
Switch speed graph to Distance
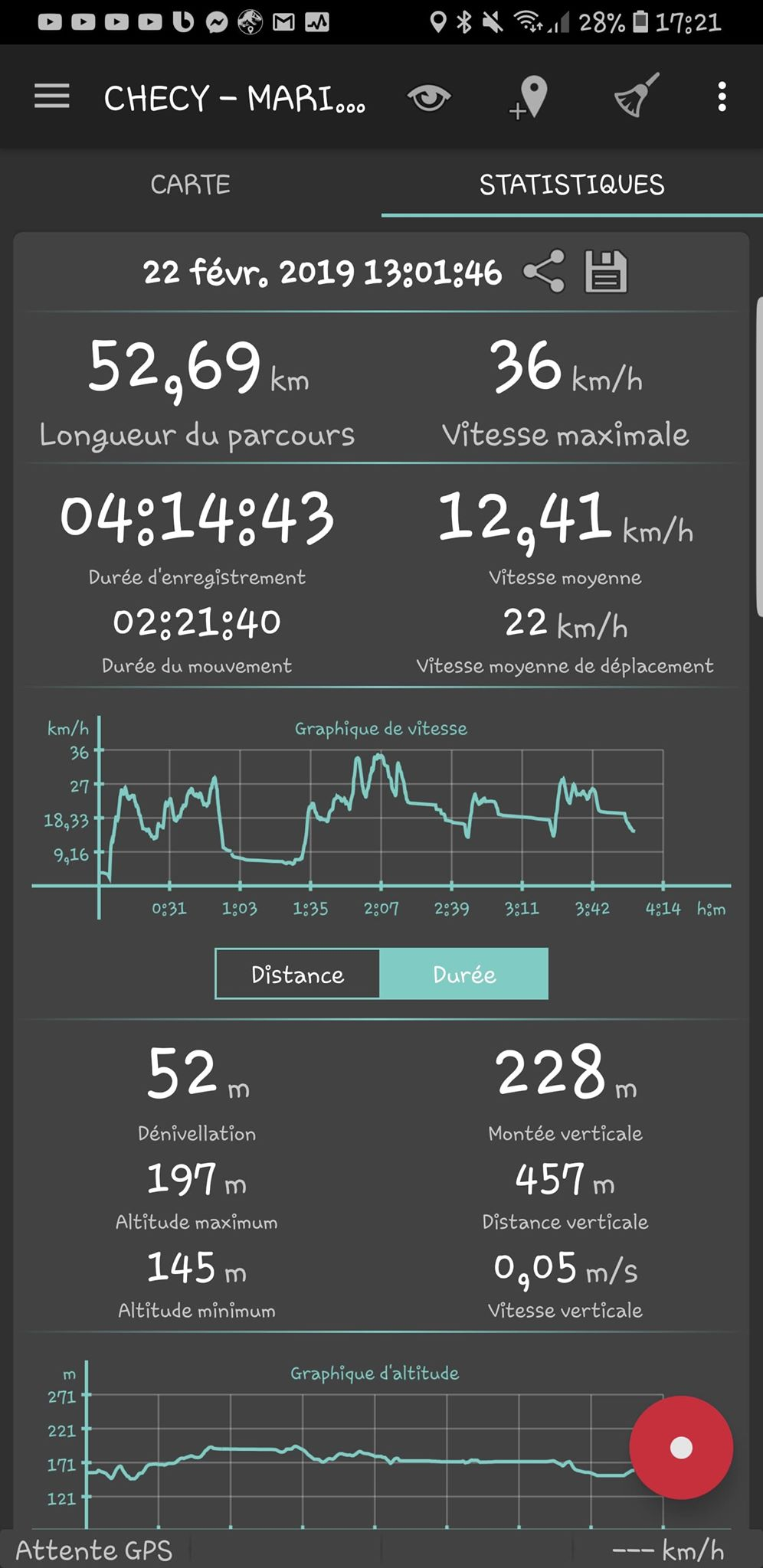point(297,974)
